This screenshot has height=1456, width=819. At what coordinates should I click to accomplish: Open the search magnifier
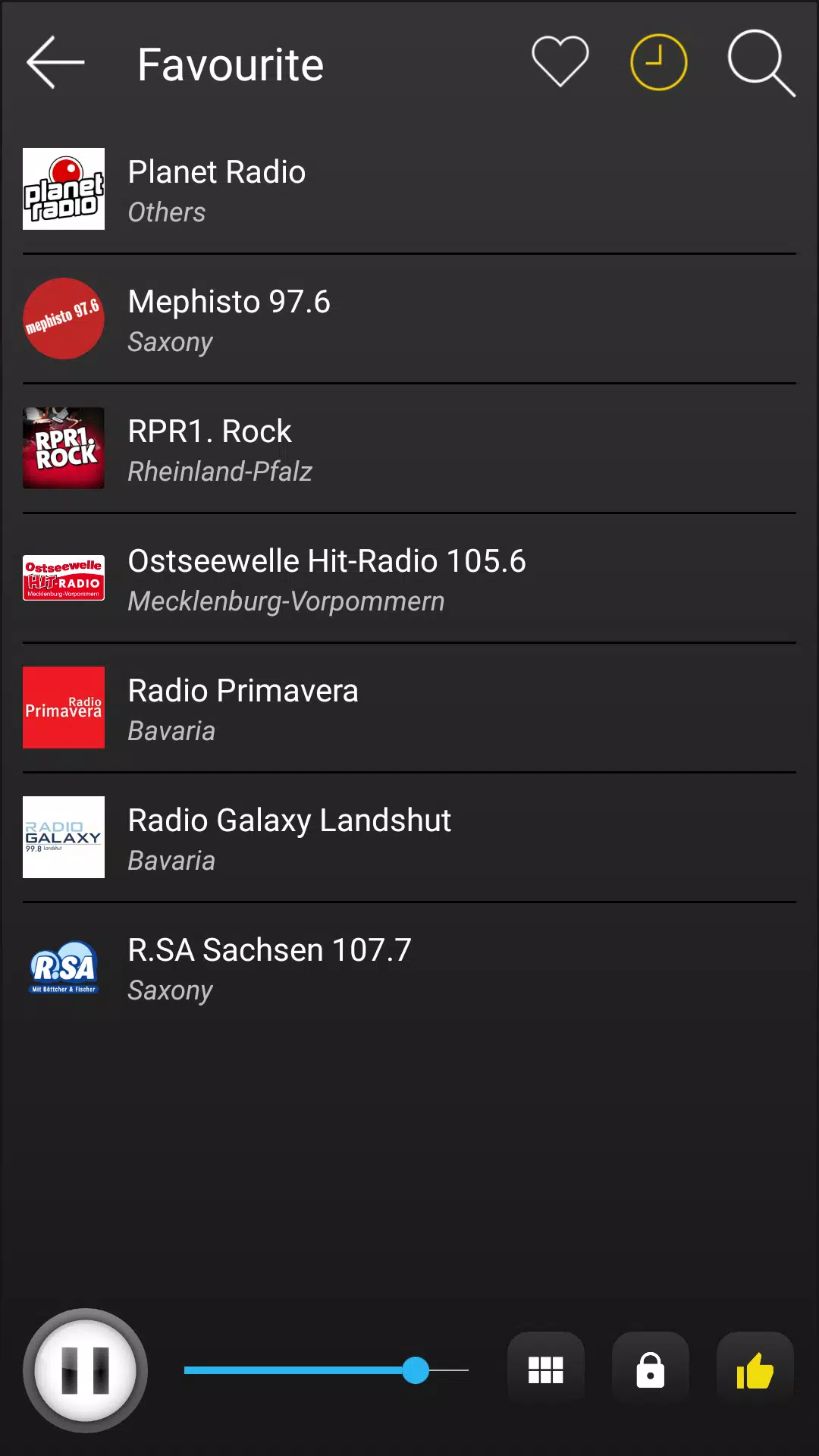coord(761,63)
